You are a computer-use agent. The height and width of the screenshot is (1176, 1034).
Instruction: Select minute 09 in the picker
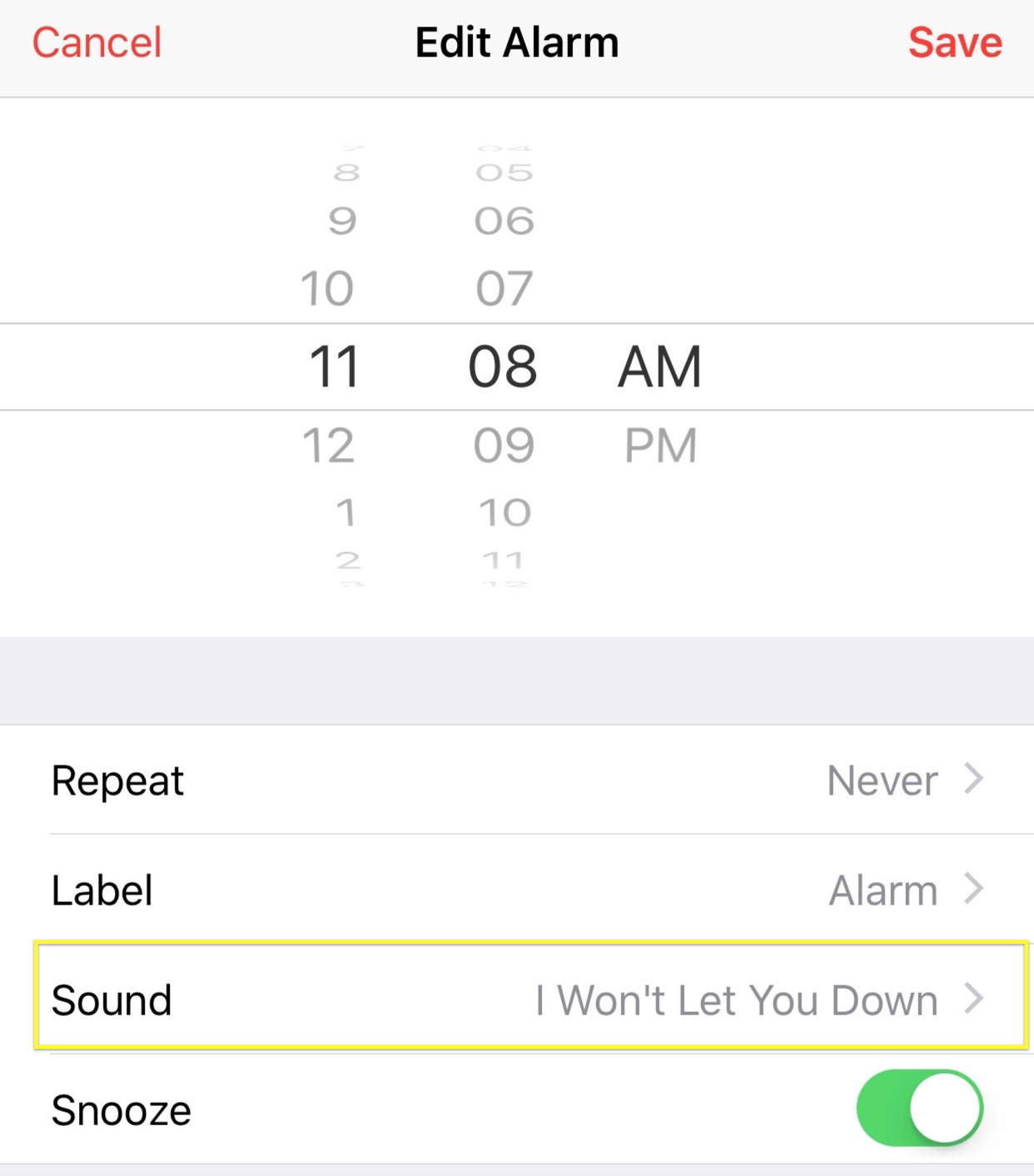click(x=504, y=446)
